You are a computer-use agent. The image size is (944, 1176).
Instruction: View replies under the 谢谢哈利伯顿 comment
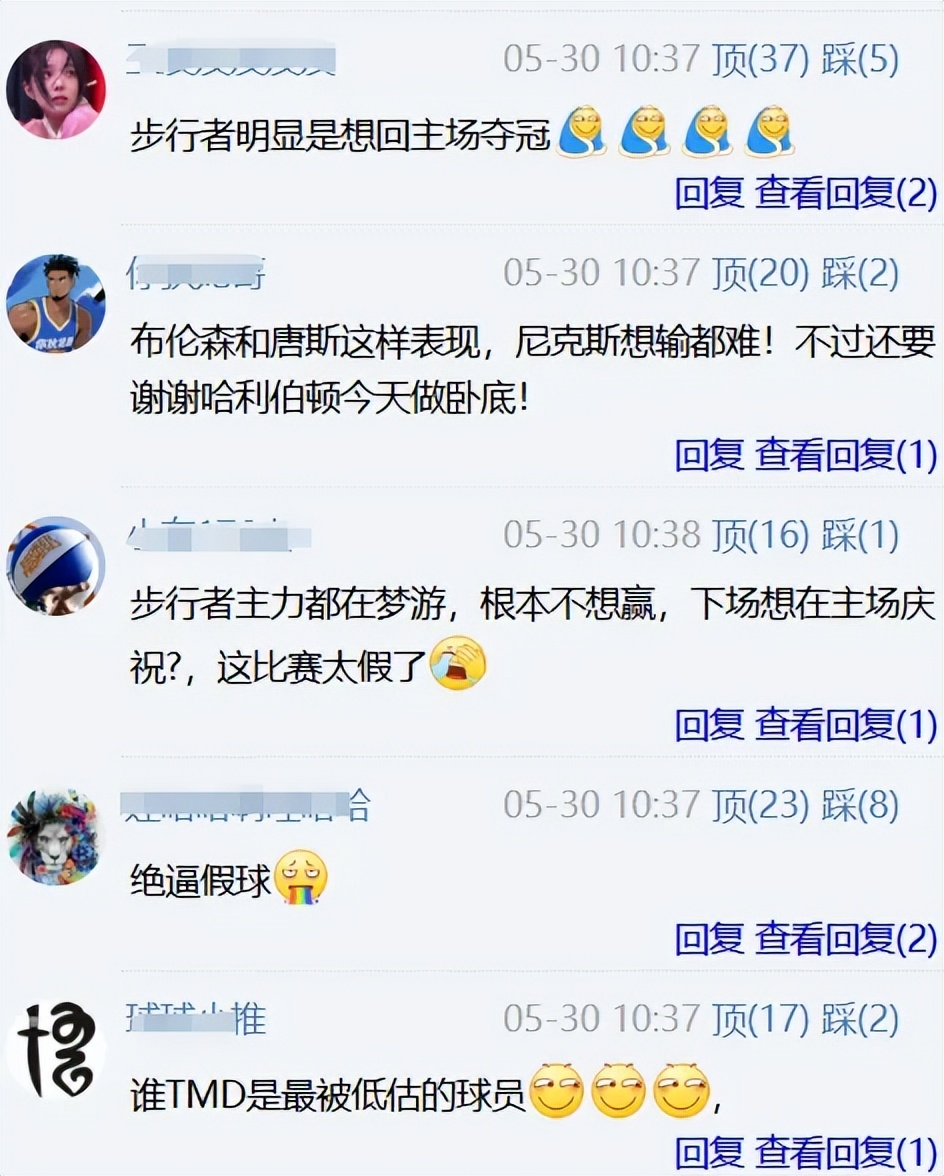pos(845,455)
